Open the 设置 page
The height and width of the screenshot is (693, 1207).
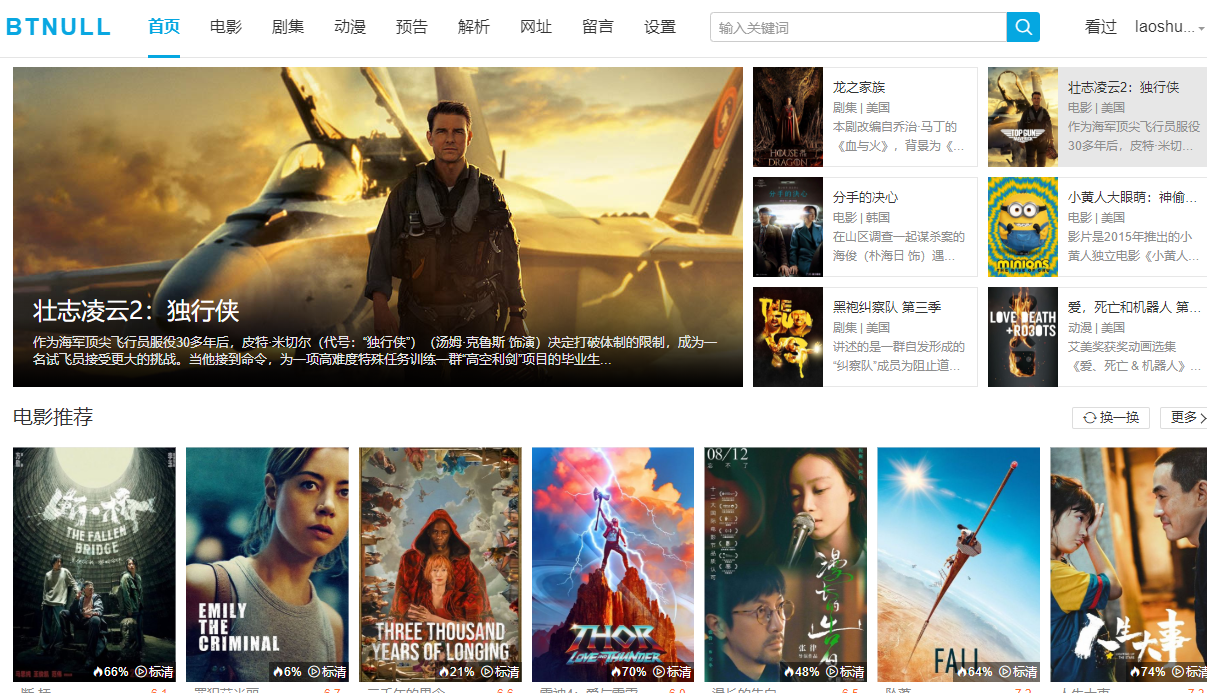(660, 27)
